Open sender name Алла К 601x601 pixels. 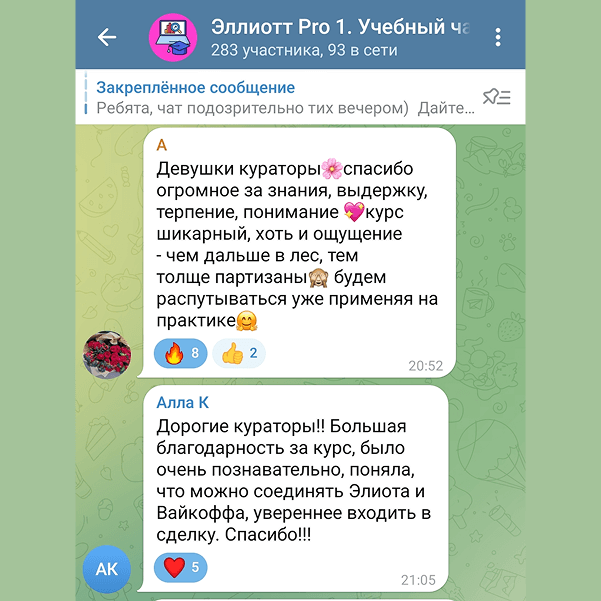[x=183, y=402]
